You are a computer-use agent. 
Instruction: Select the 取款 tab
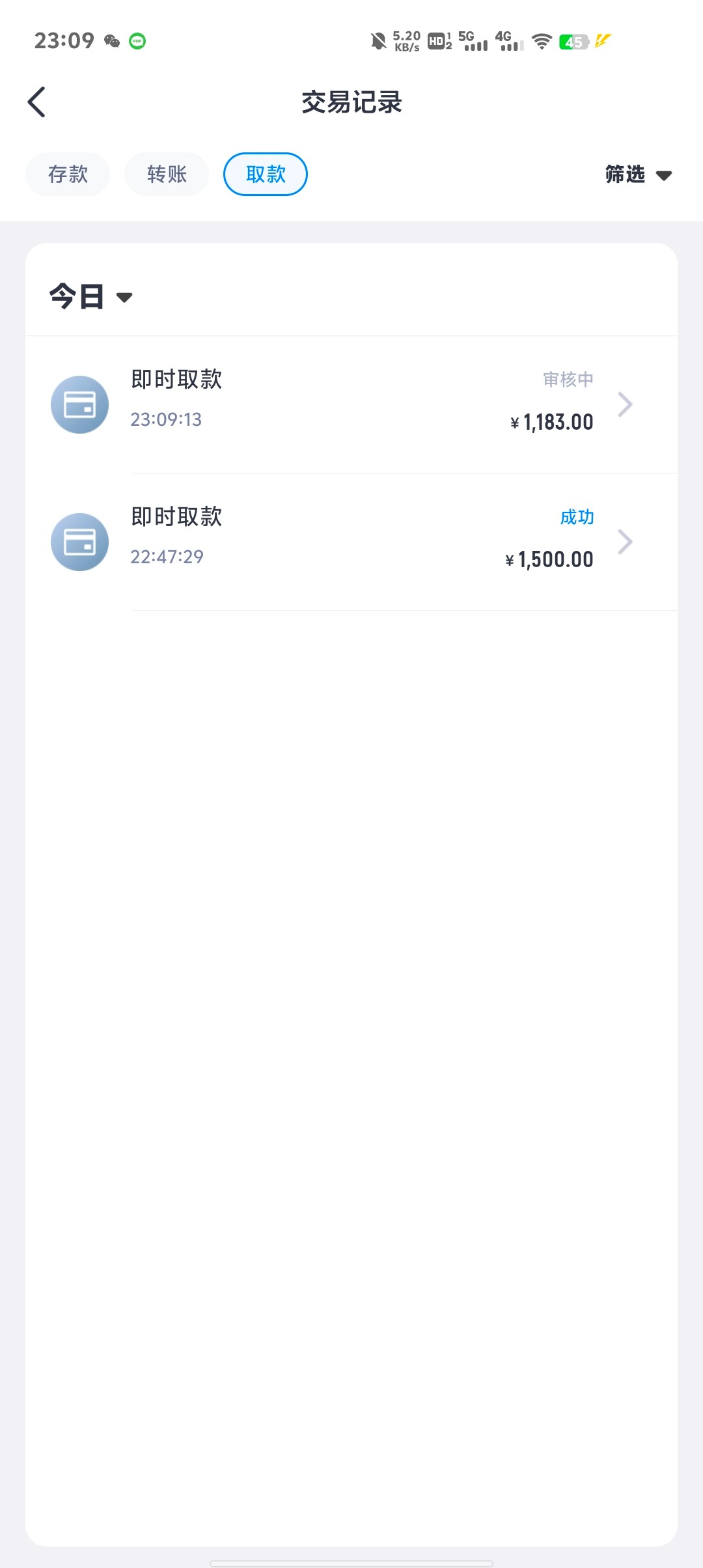tap(266, 175)
